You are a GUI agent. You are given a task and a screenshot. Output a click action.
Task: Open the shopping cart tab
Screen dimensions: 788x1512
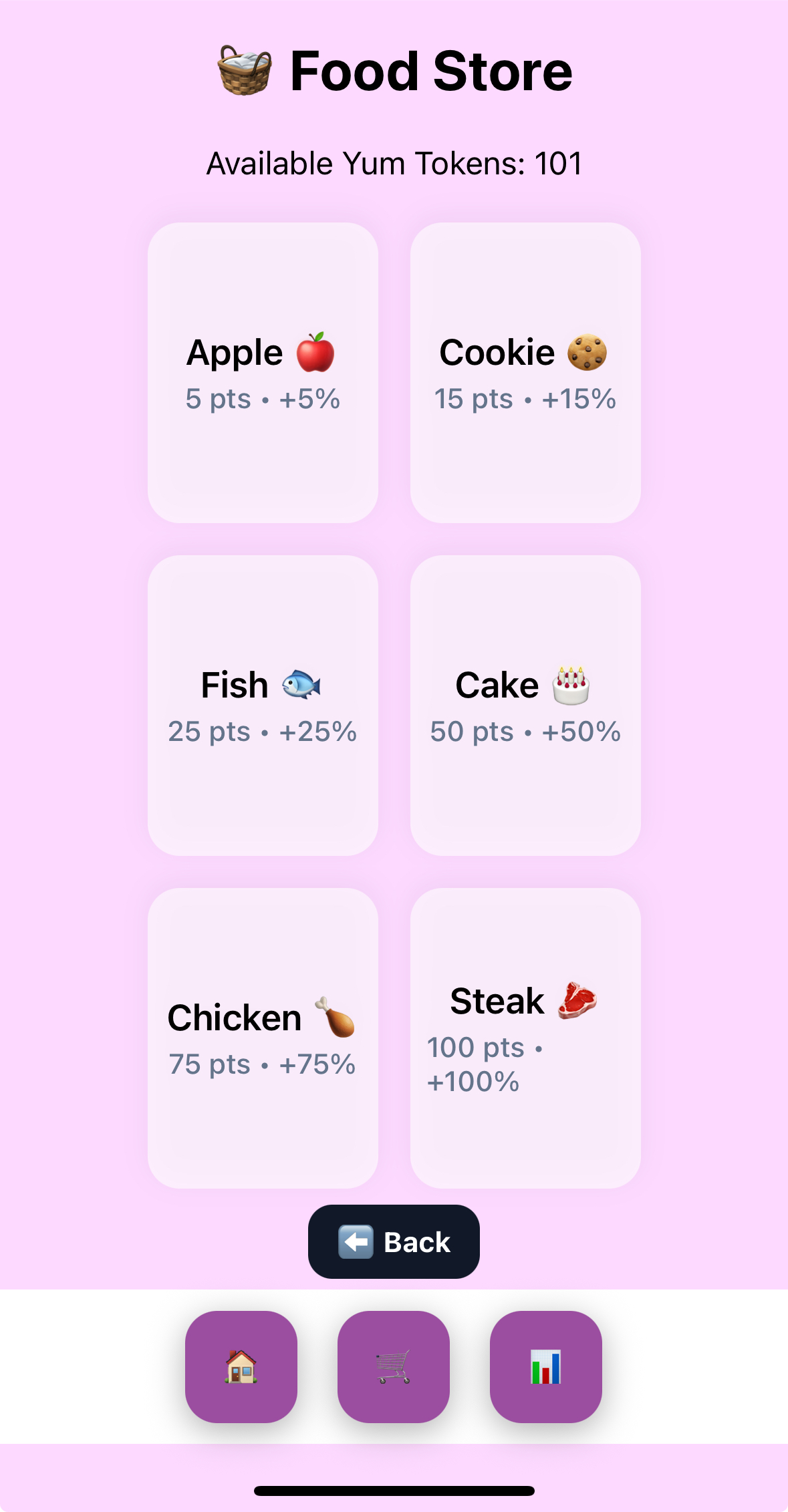[x=394, y=1366]
